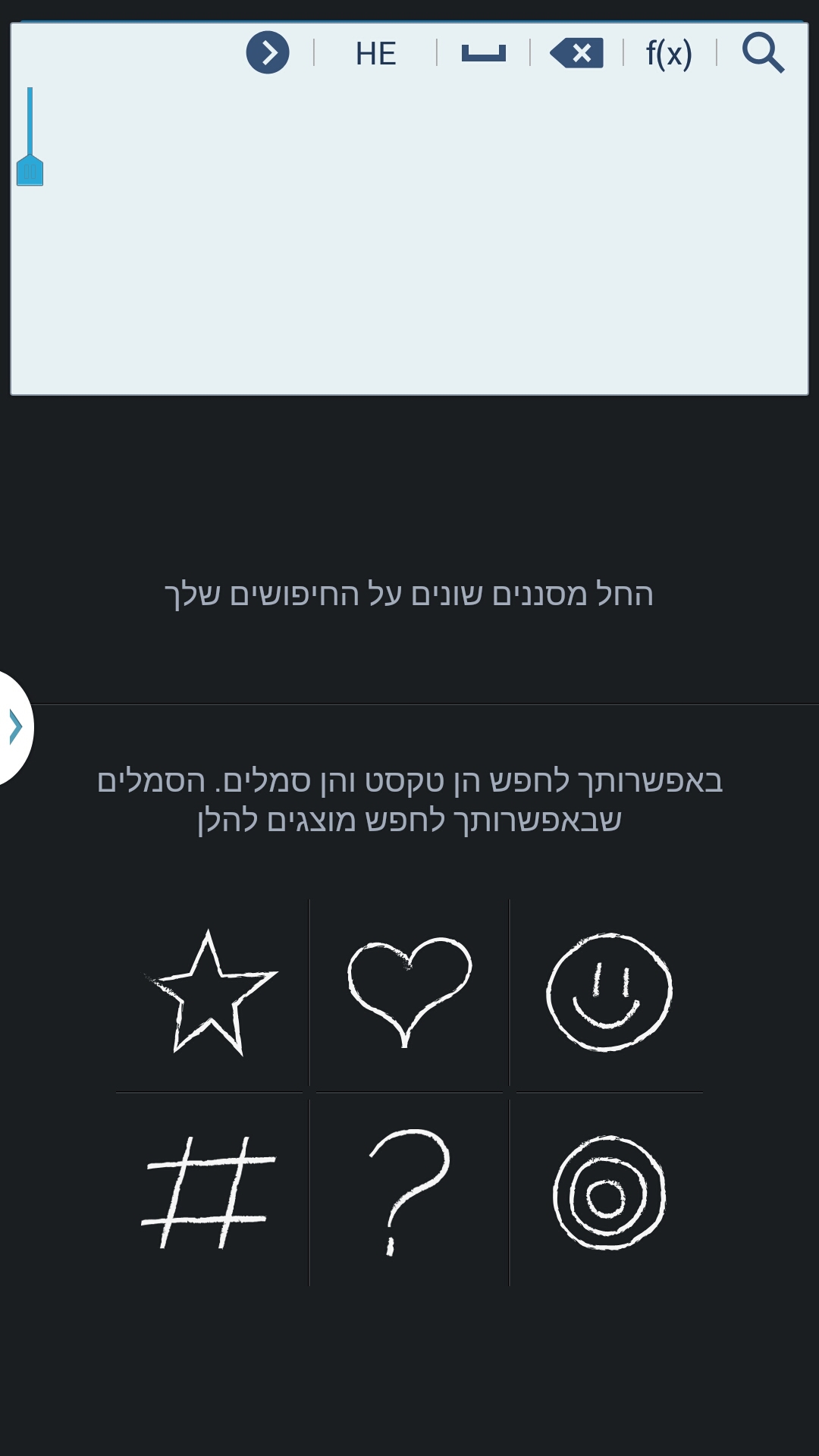This screenshot has height=1456, width=819.
Task: Tap inside the handwriting input area
Action: click(409, 243)
